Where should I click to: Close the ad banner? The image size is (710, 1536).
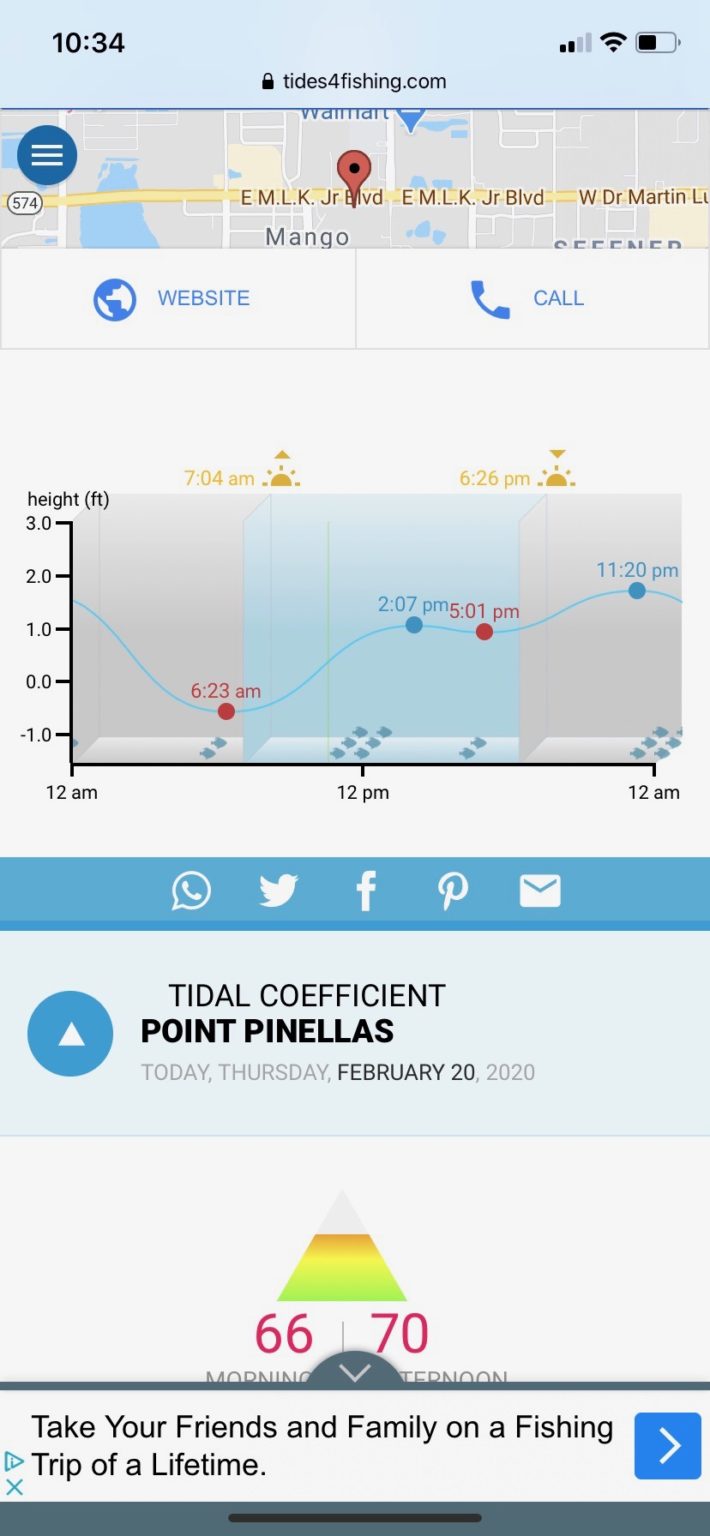pyautogui.click(x=14, y=1487)
